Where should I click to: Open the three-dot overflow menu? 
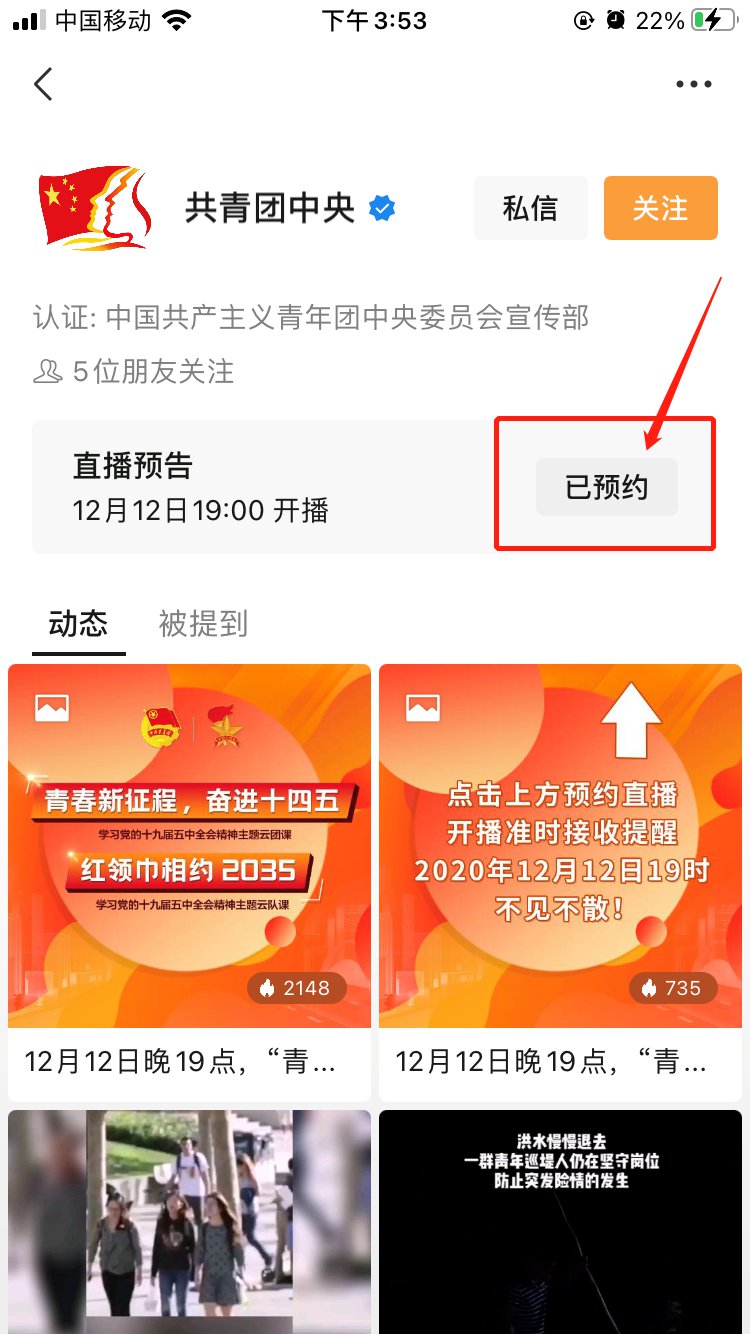tap(693, 85)
